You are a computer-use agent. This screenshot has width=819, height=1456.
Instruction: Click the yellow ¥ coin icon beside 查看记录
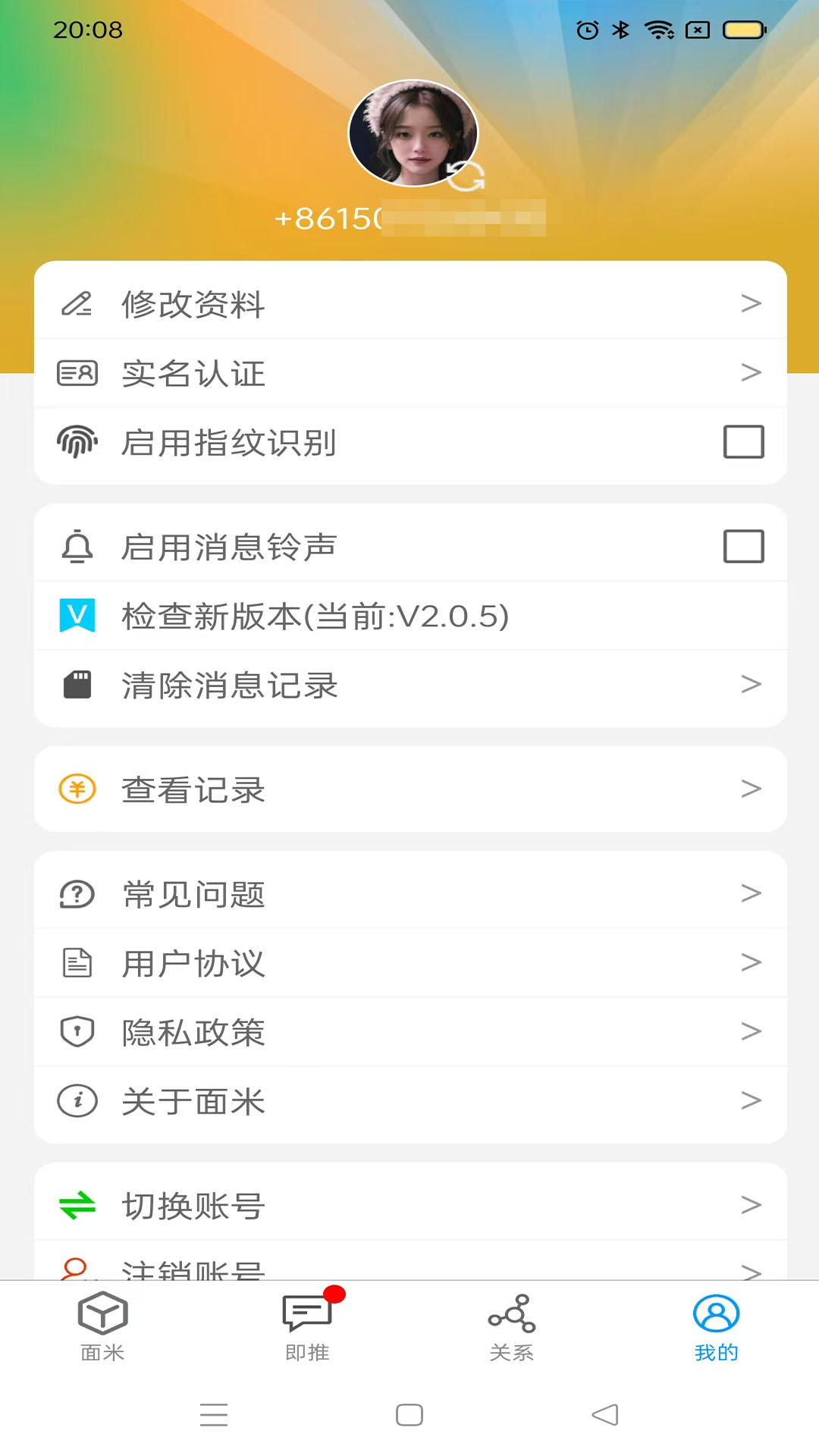click(x=76, y=789)
